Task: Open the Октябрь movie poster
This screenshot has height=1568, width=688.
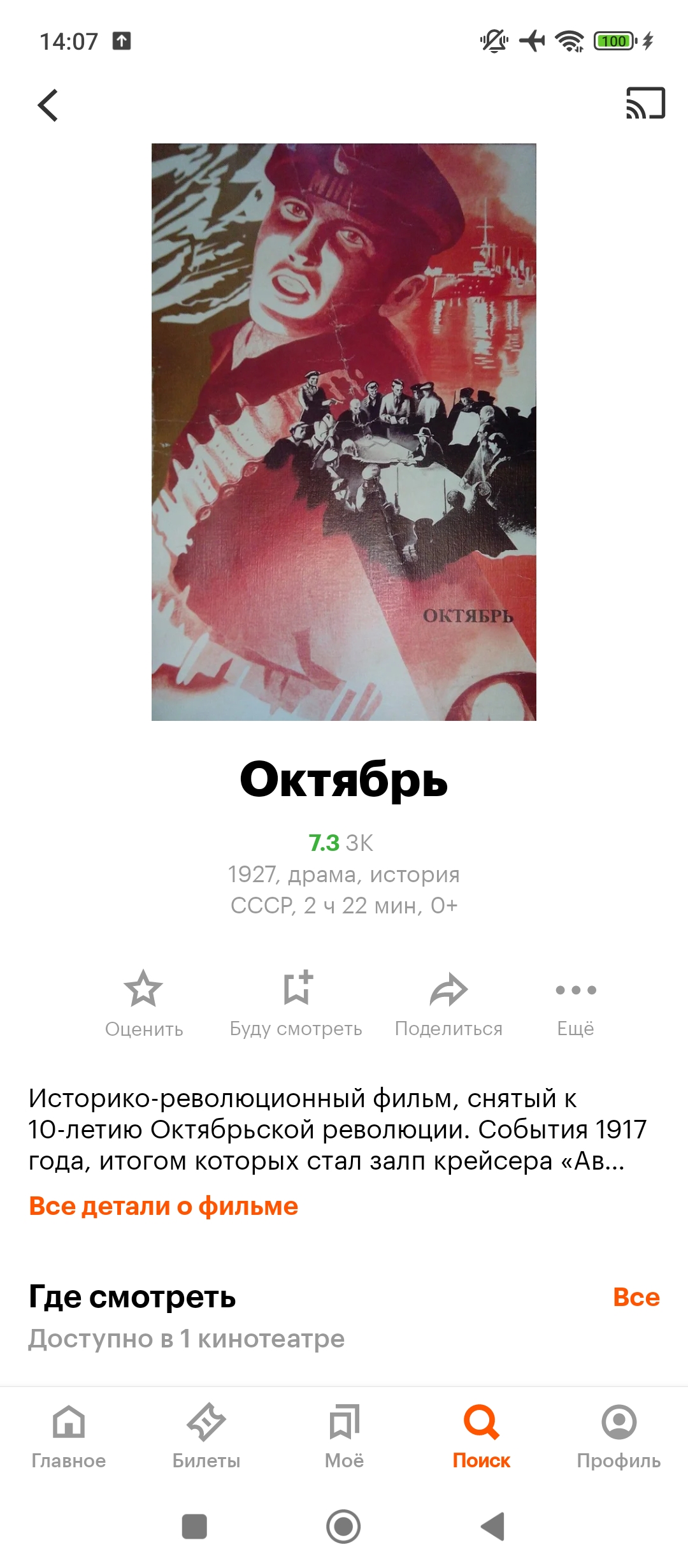Action: coord(344,432)
